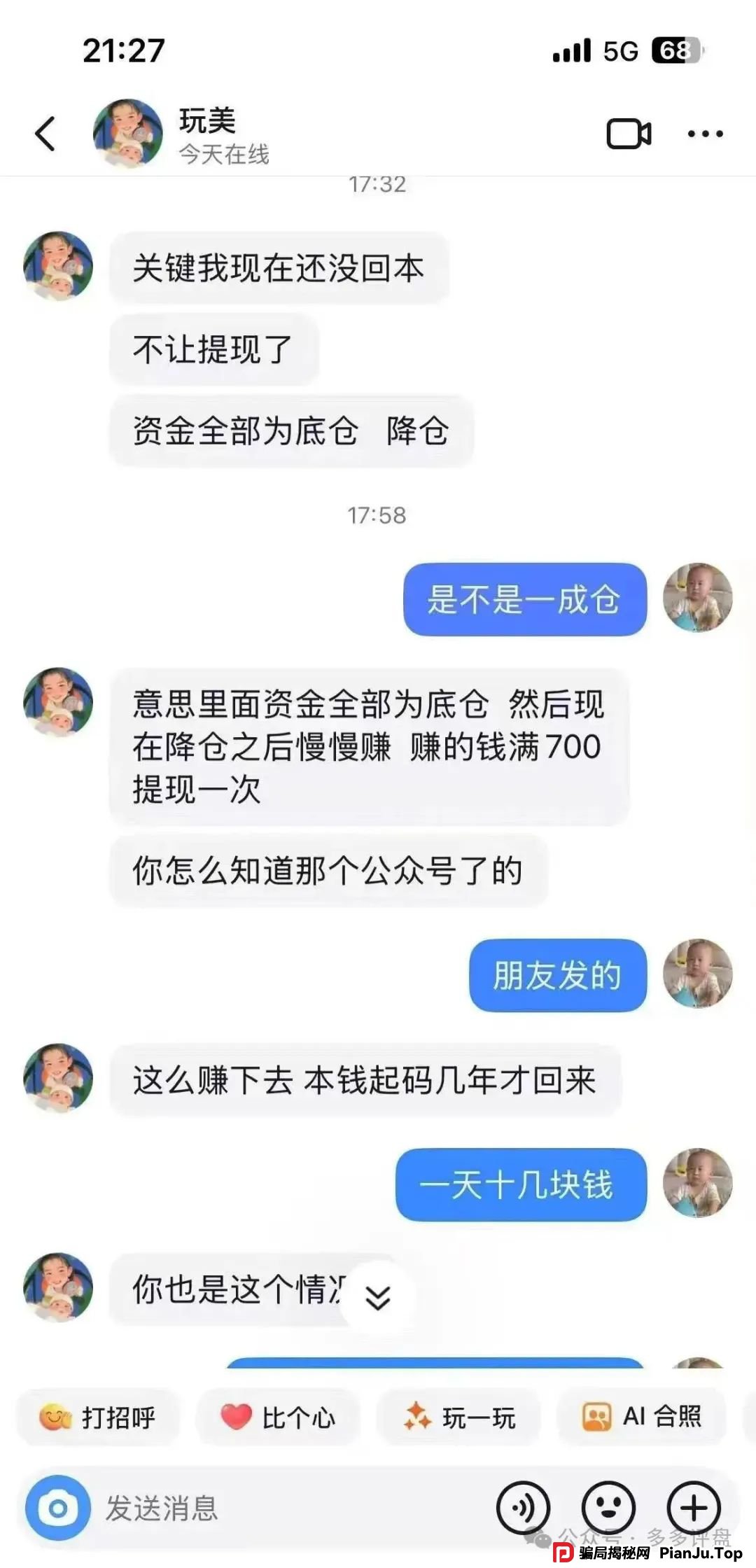
Task: Jump to latest messages with down arrow
Action: 378,1298
